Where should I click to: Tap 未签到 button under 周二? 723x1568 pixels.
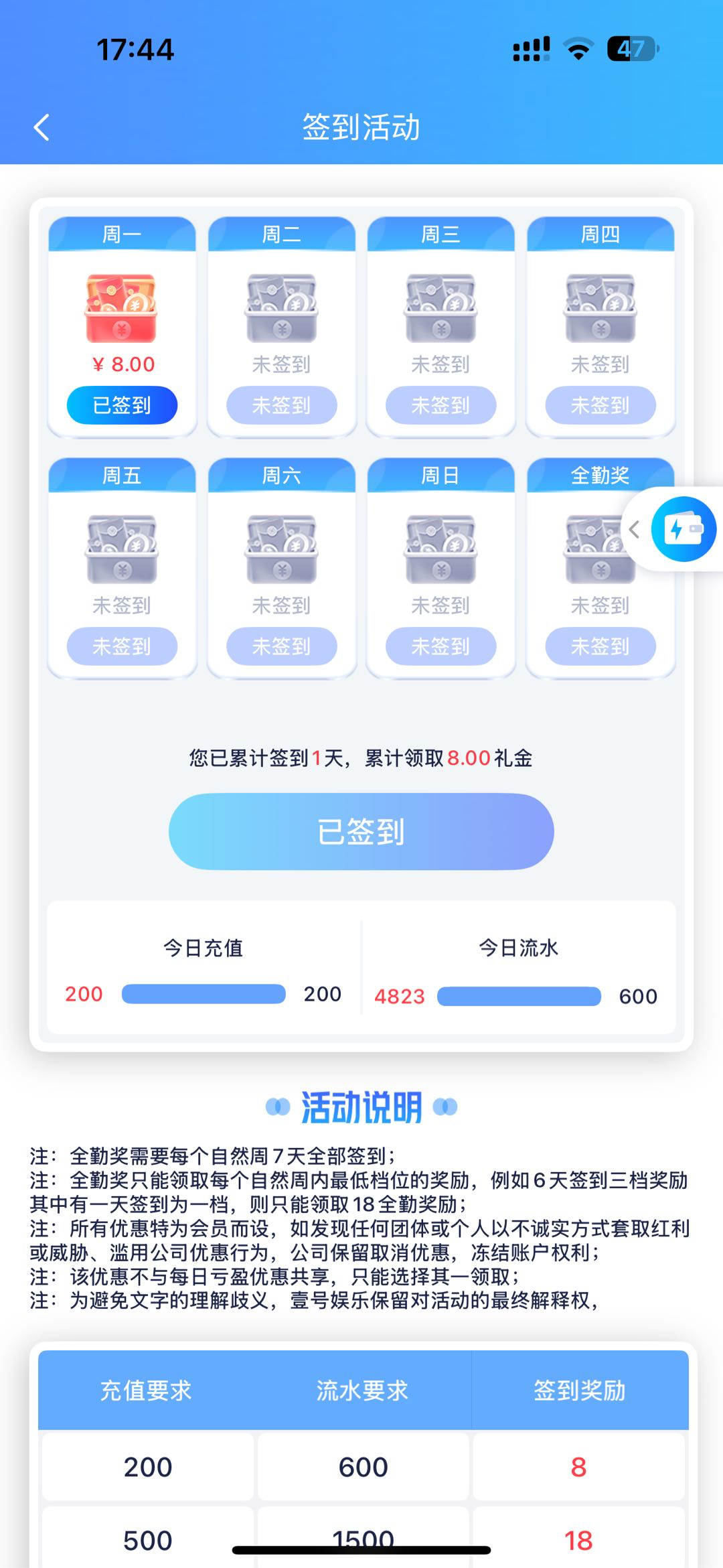coord(281,405)
